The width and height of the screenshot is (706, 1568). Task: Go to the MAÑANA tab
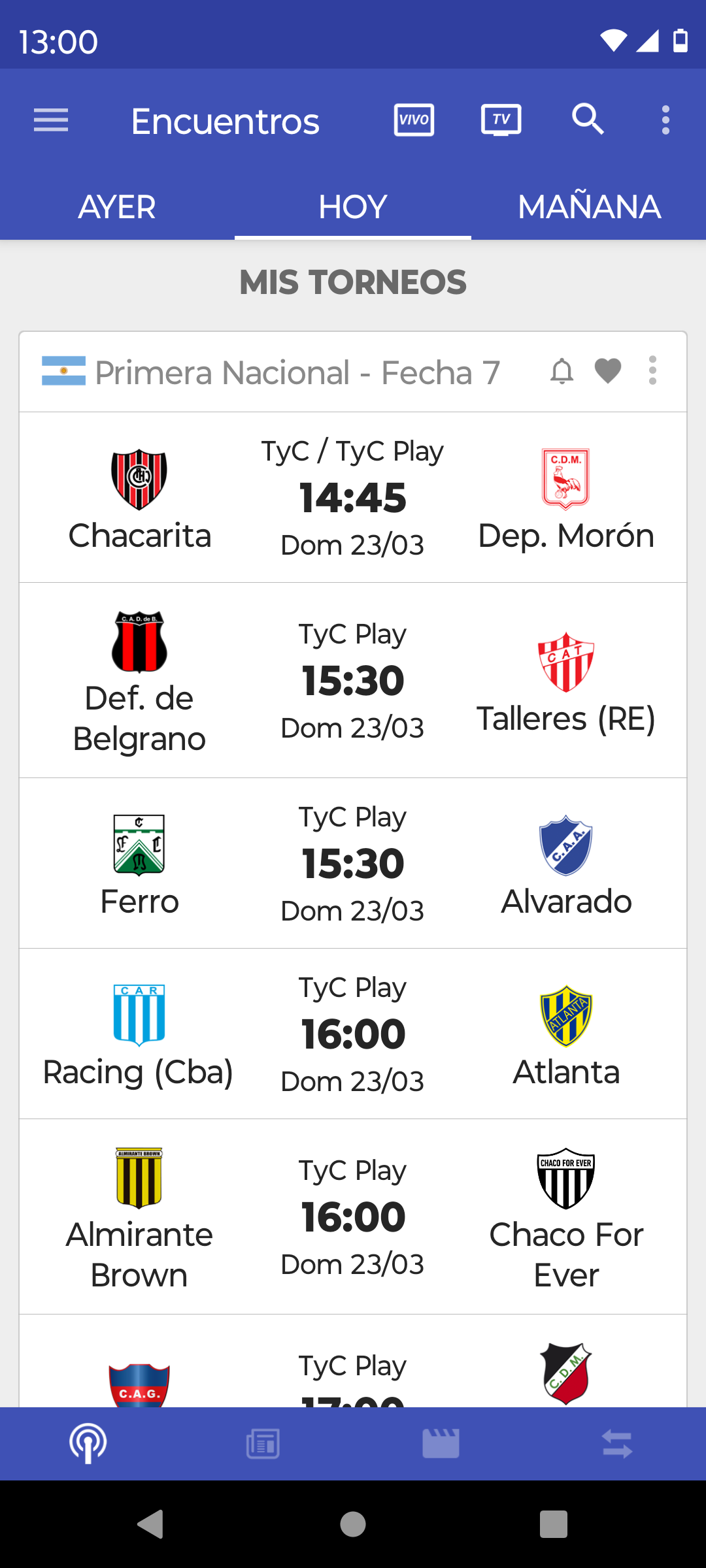click(x=589, y=207)
